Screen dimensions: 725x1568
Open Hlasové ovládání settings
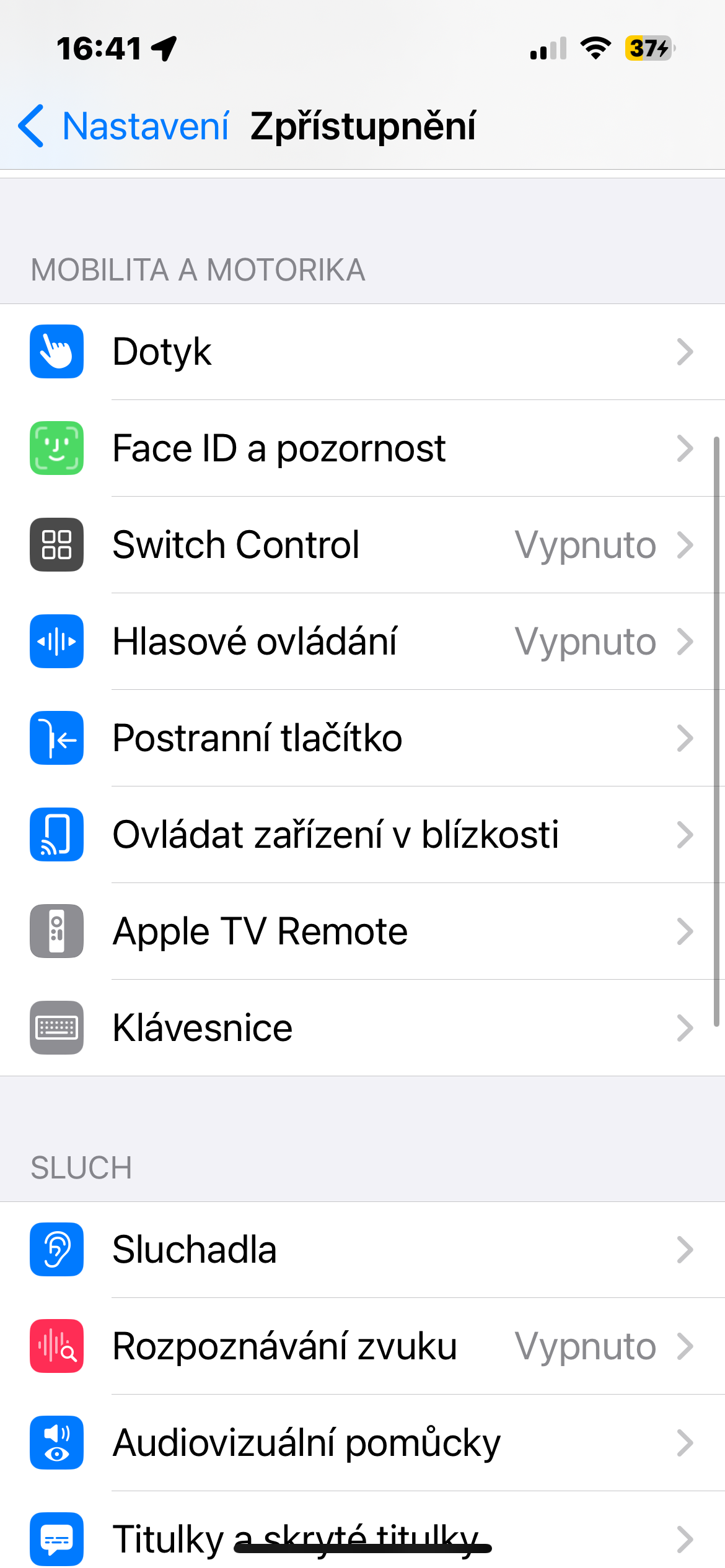coord(362,642)
